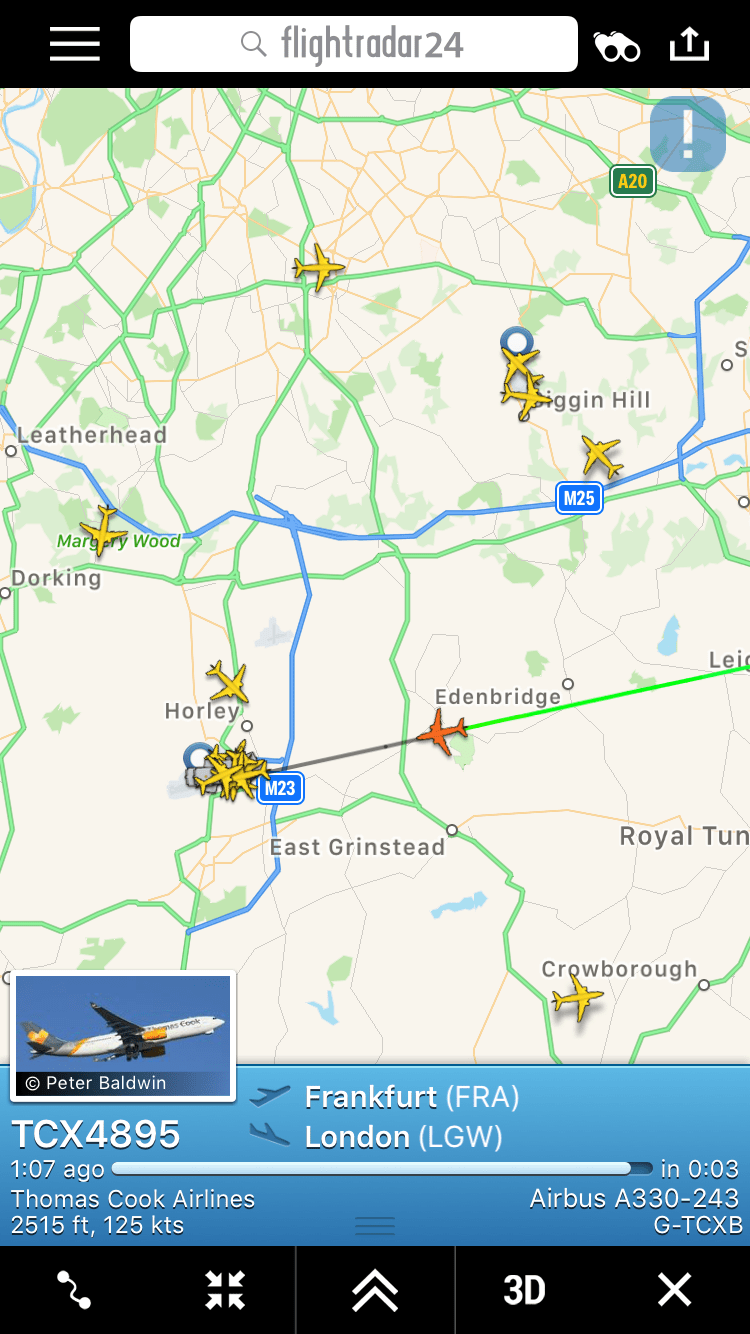Expand the TCX4895 flight details panel
750x1334 pixels.
[x=375, y=1290]
